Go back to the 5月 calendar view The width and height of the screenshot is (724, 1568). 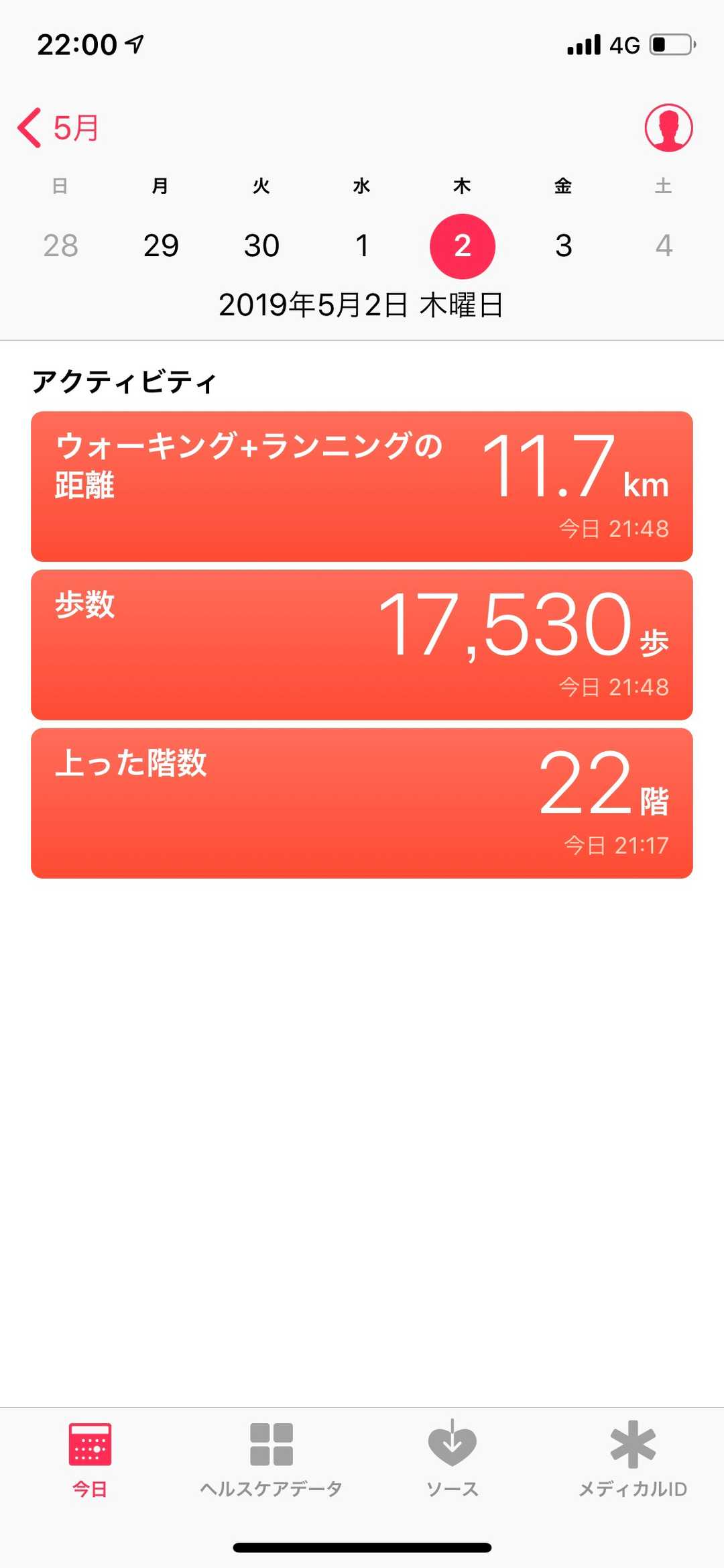pyautogui.click(x=59, y=127)
